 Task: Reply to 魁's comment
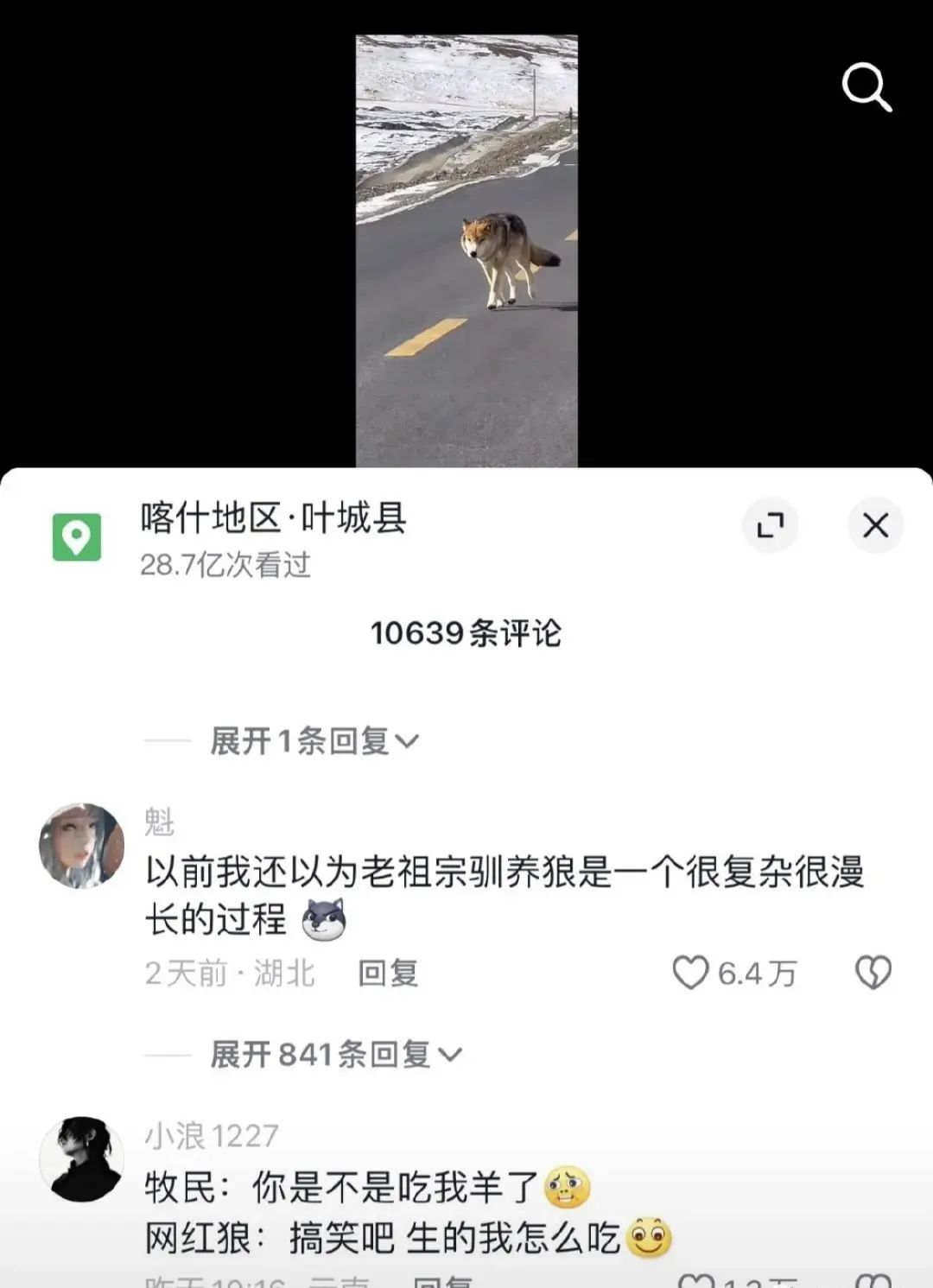point(388,974)
